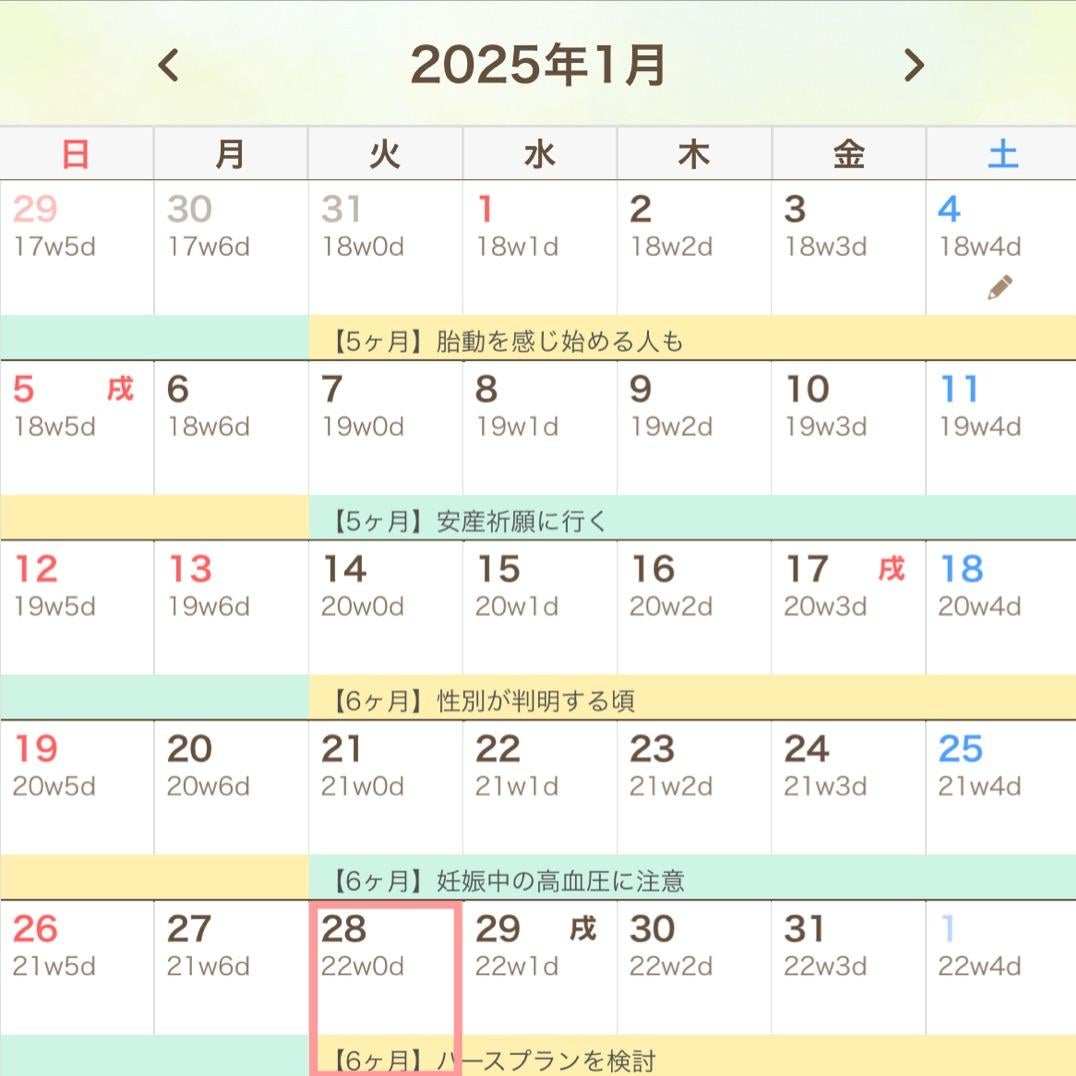Select January 19, marked 20w5d
The image size is (1076, 1076).
pyautogui.click(x=76, y=787)
